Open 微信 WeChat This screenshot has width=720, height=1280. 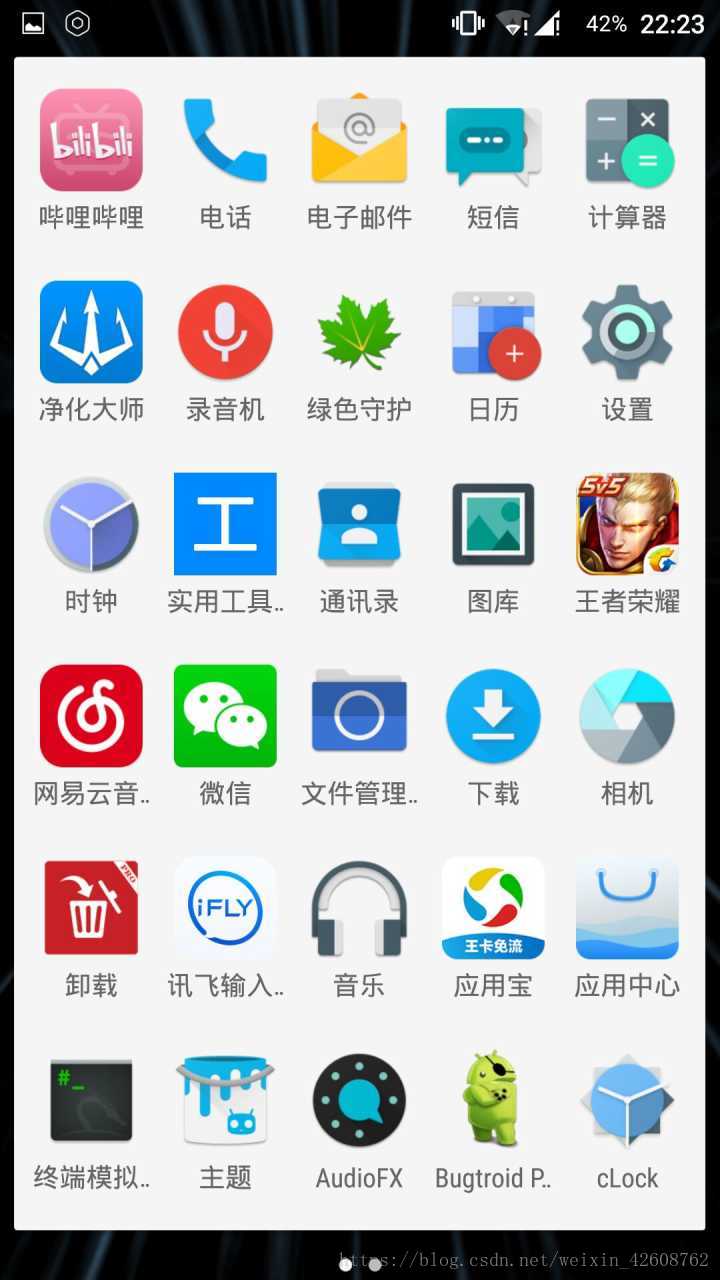click(x=225, y=716)
